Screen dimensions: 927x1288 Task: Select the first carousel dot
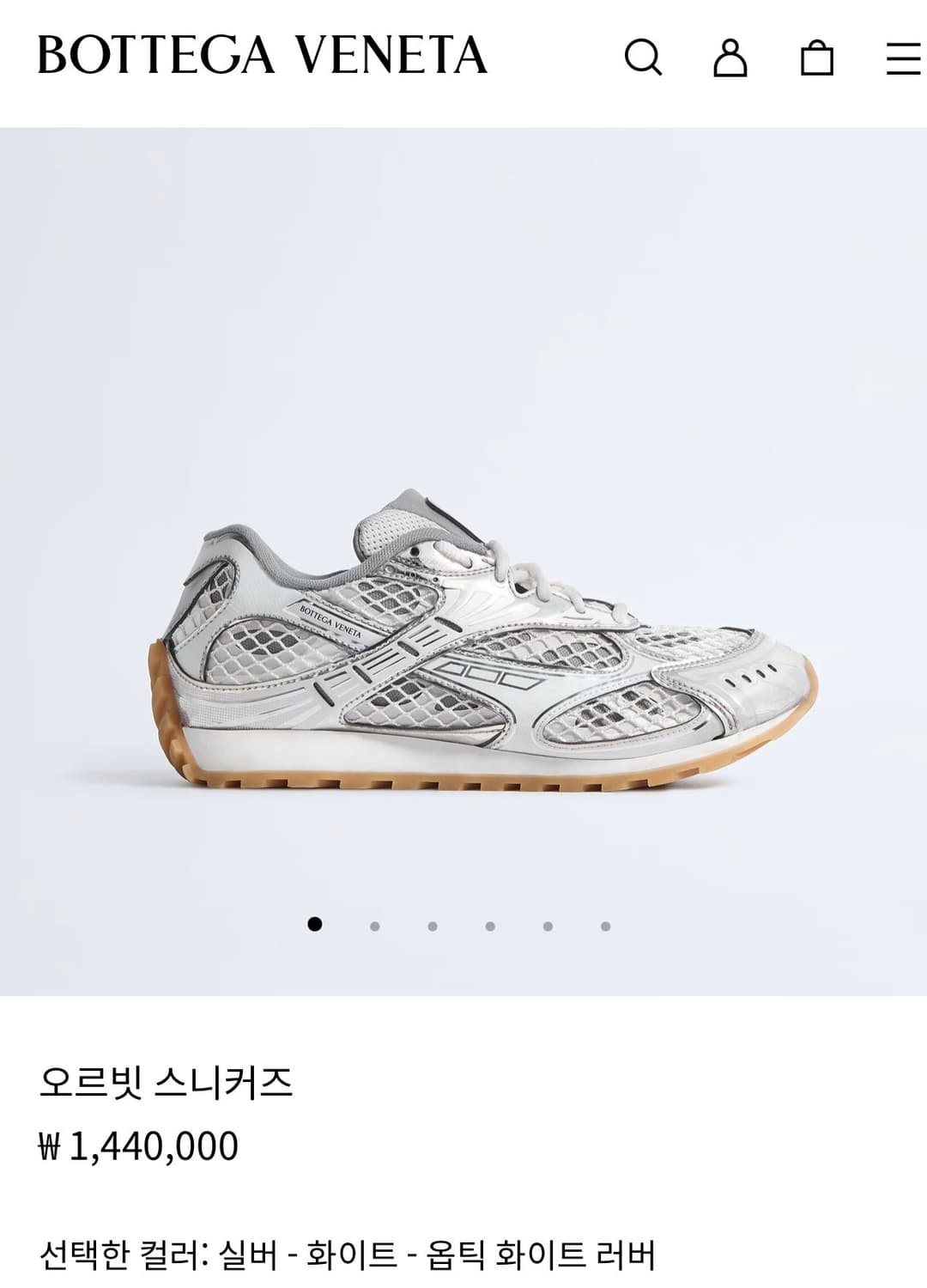[318, 926]
